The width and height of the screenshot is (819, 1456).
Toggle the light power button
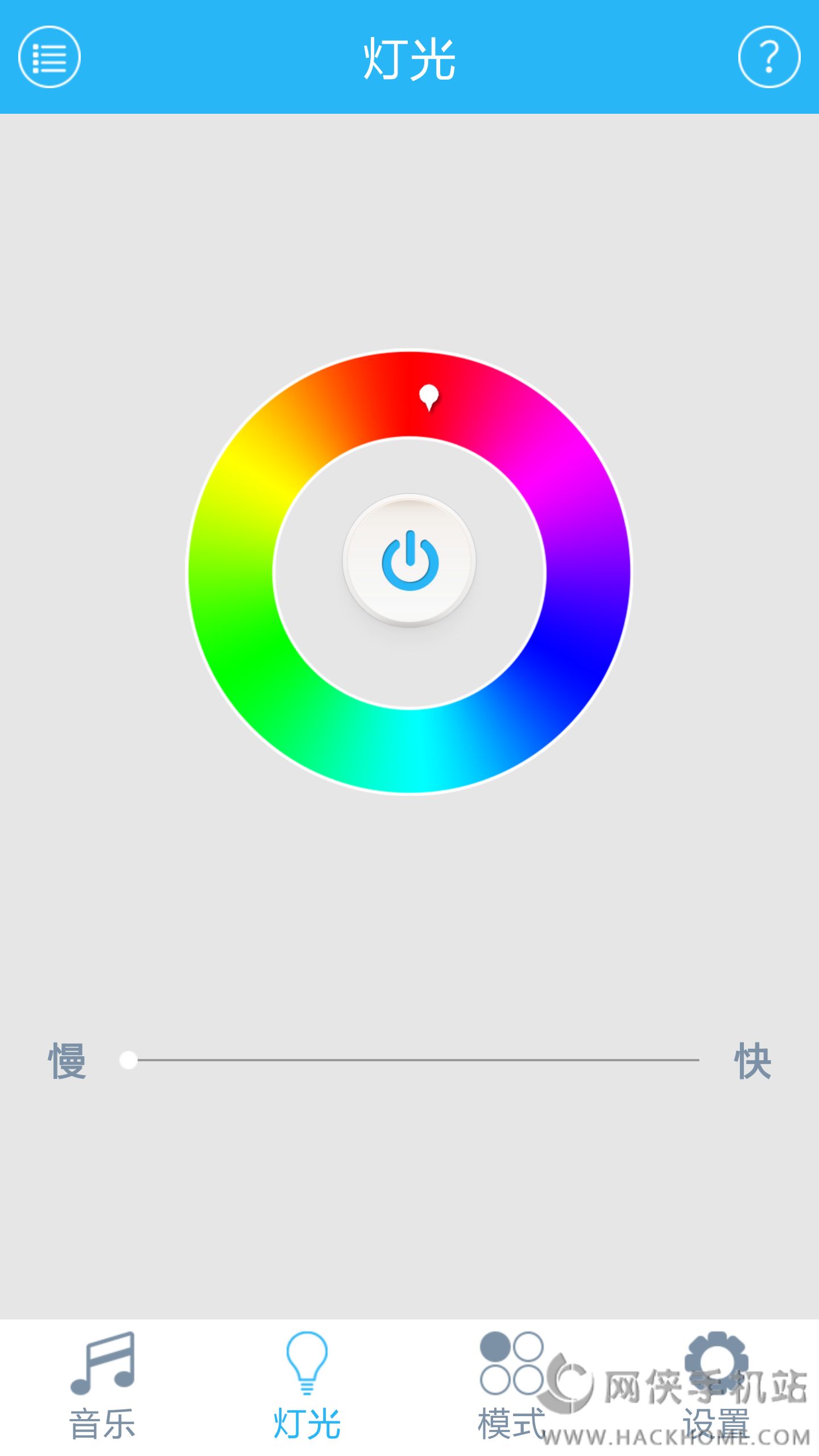[x=409, y=561]
